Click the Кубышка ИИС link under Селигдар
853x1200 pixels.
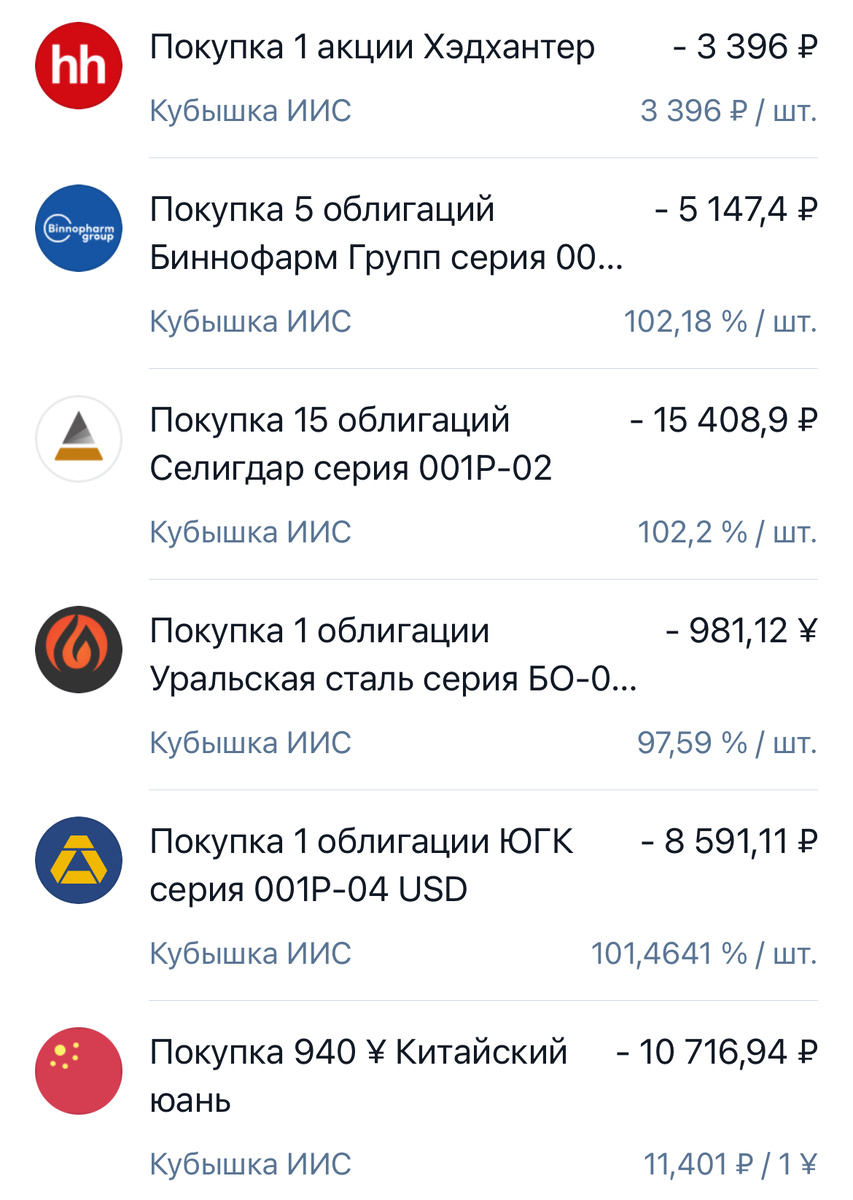tap(250, 532)
